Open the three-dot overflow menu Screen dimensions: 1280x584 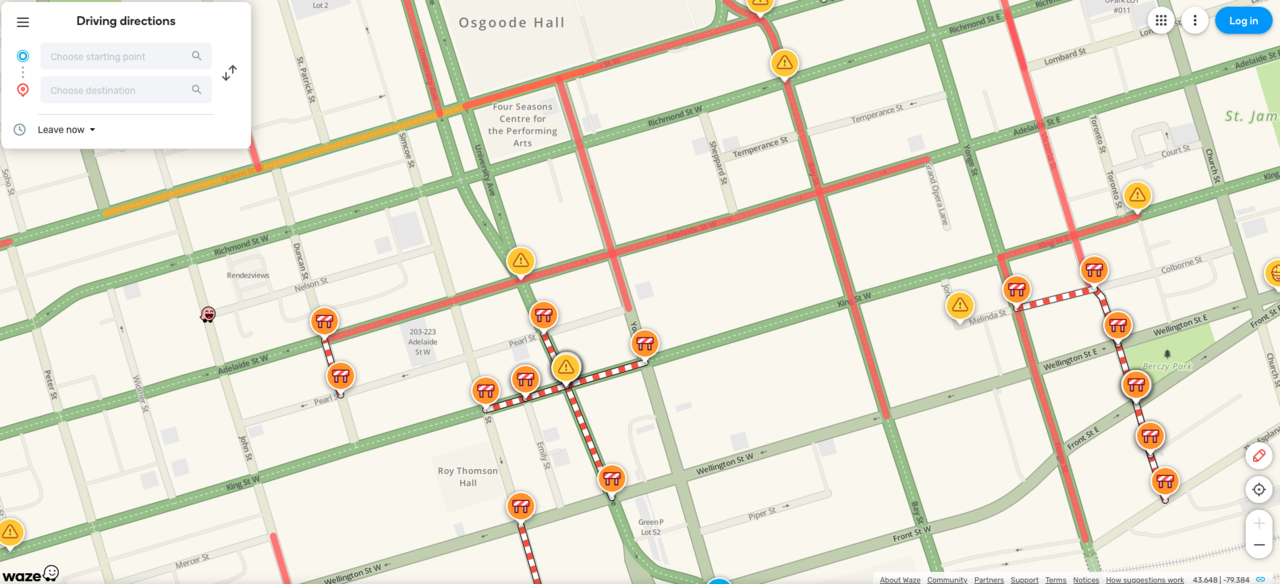click(x=1194, y=21)
